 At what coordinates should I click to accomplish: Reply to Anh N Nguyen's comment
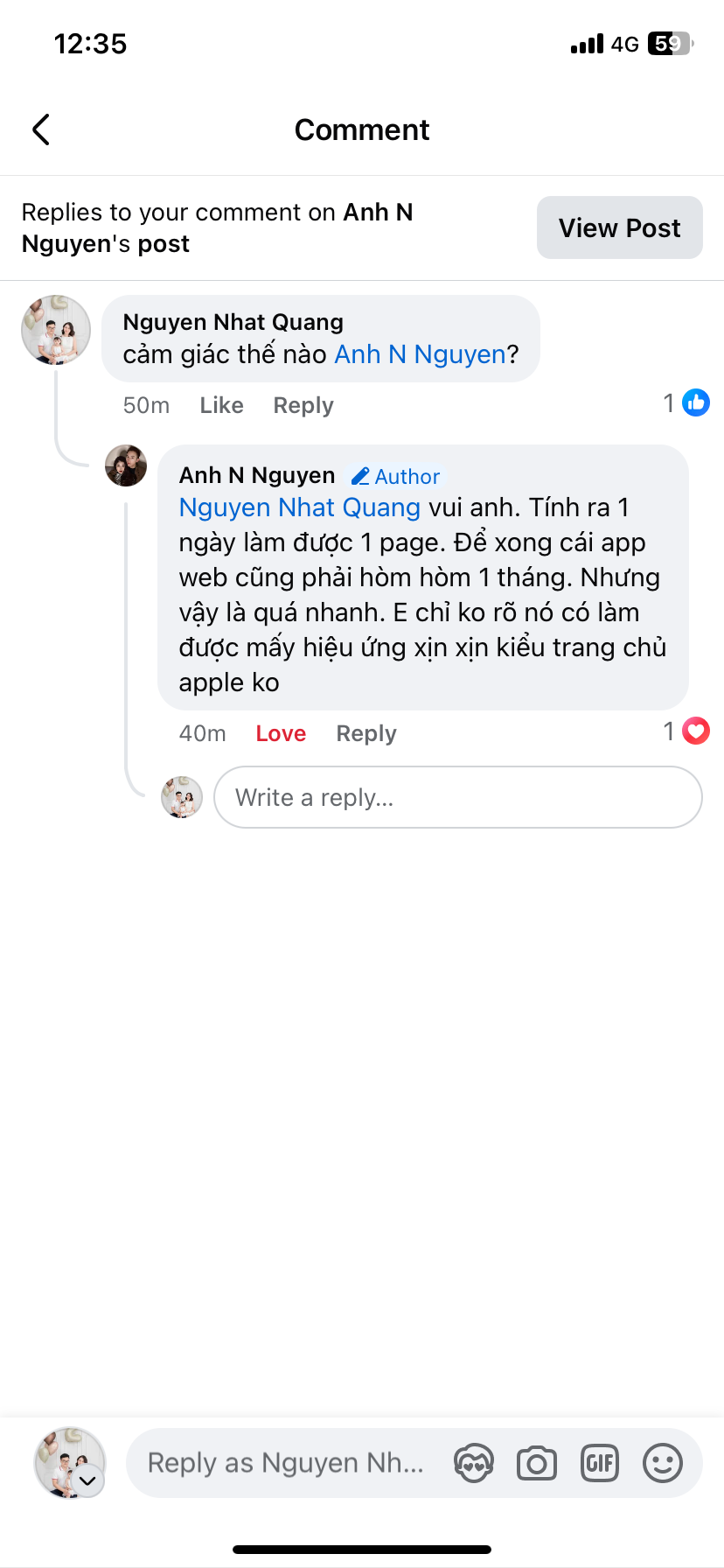click(x=365, y=733)
